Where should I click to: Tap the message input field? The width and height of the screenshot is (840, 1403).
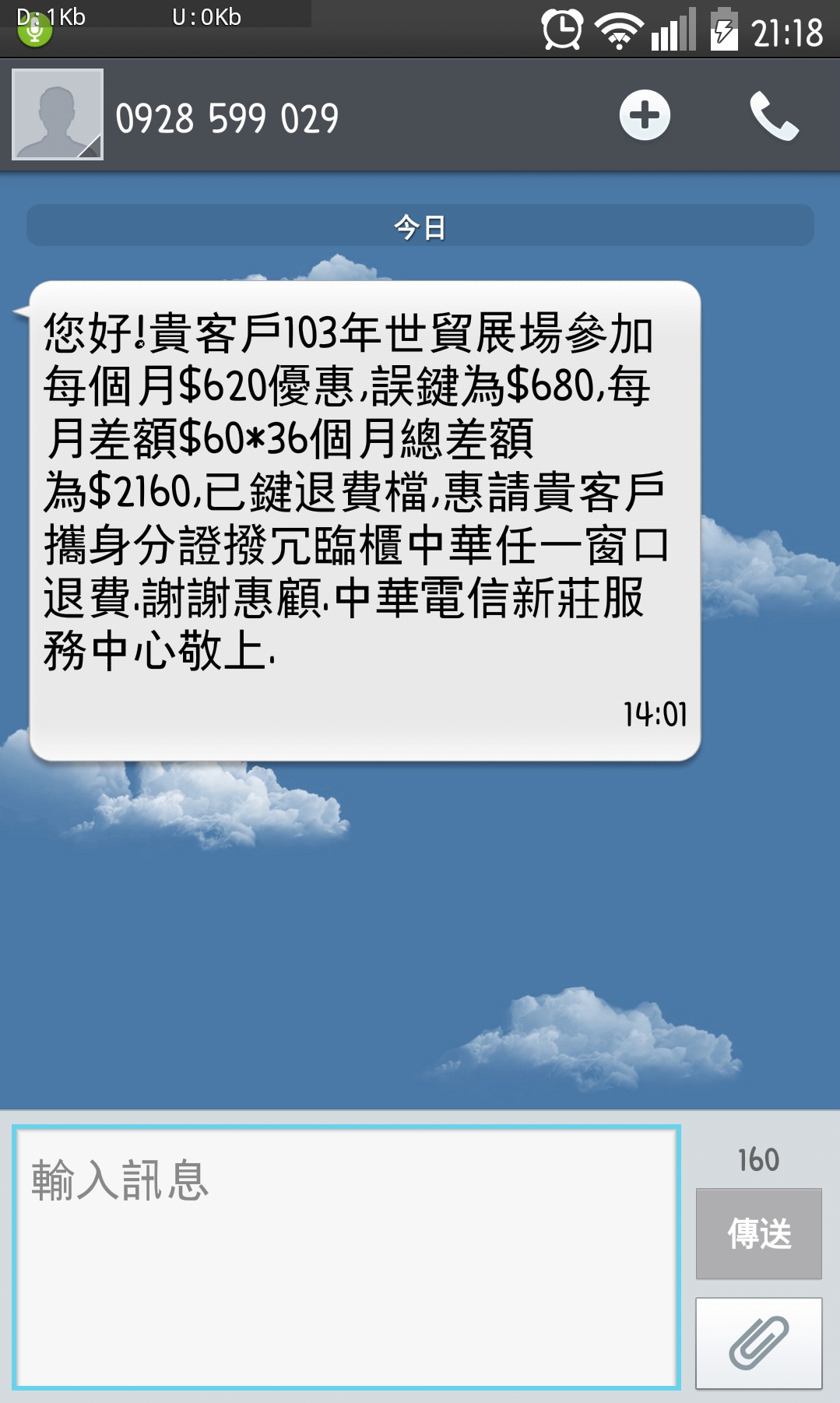coord(347,1257)
